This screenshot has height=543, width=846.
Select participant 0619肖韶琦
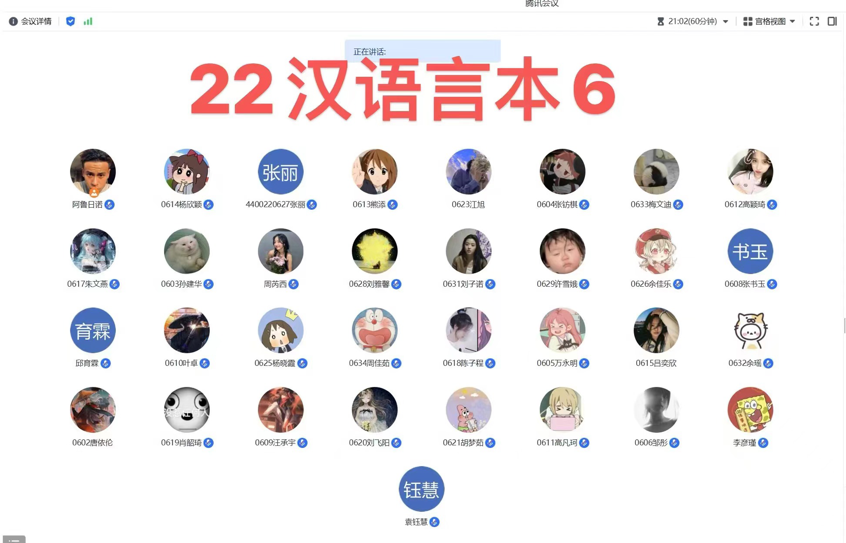[187, 410]
